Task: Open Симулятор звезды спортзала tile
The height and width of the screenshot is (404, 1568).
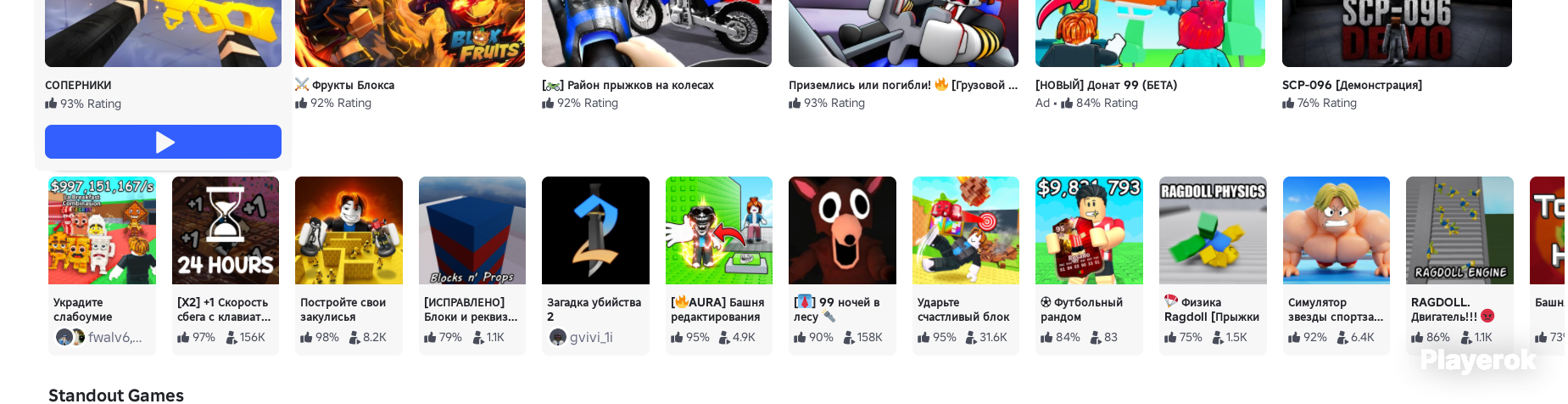Action: point(1336,265)
